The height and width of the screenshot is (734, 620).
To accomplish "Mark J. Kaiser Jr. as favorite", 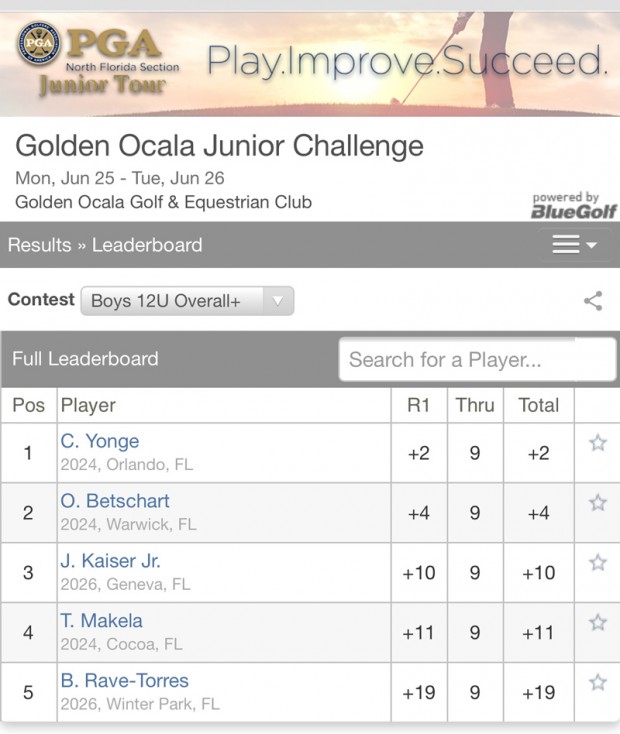I will [x=598, y=563].
